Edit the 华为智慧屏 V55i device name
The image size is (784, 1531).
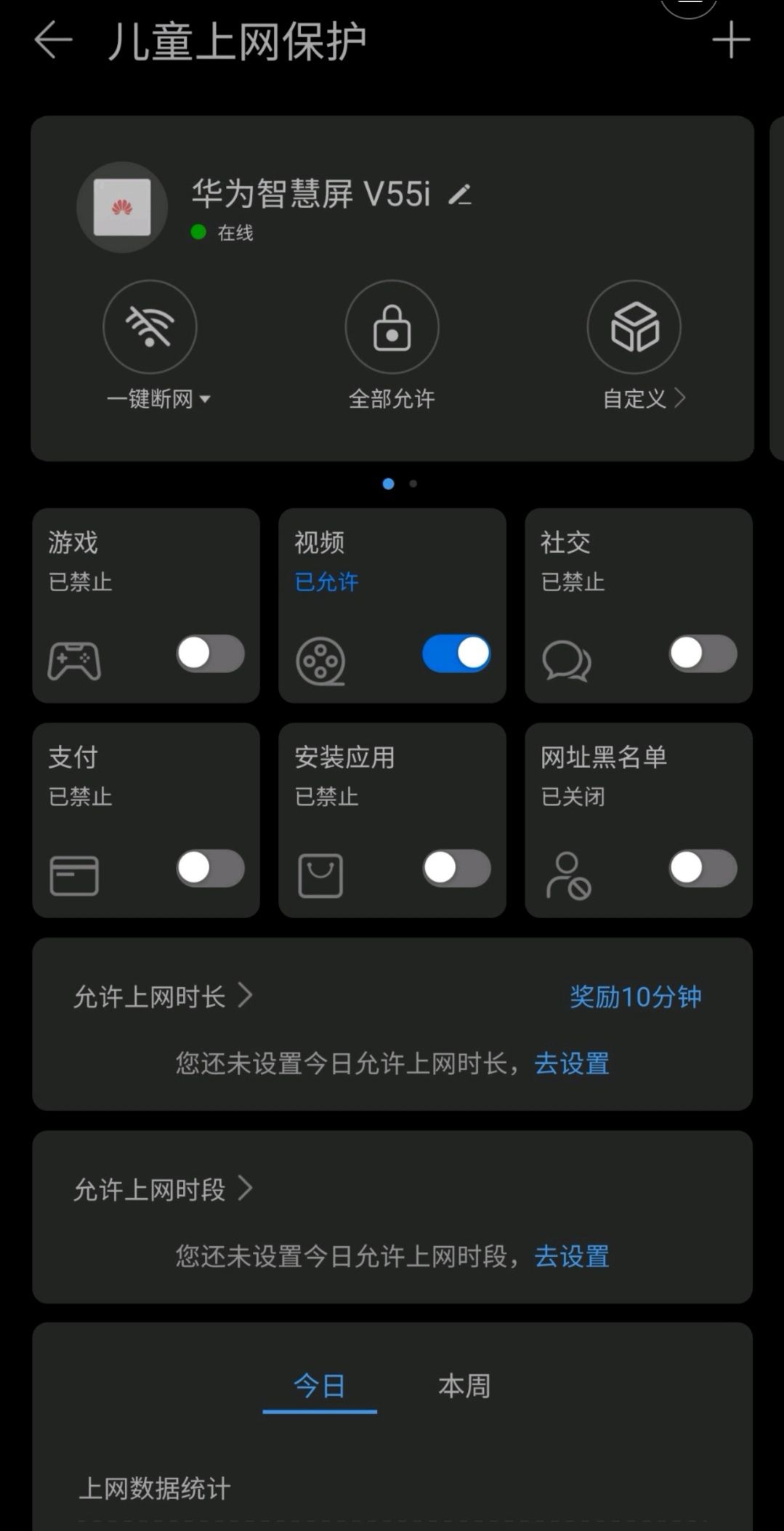tap(460, 195)
